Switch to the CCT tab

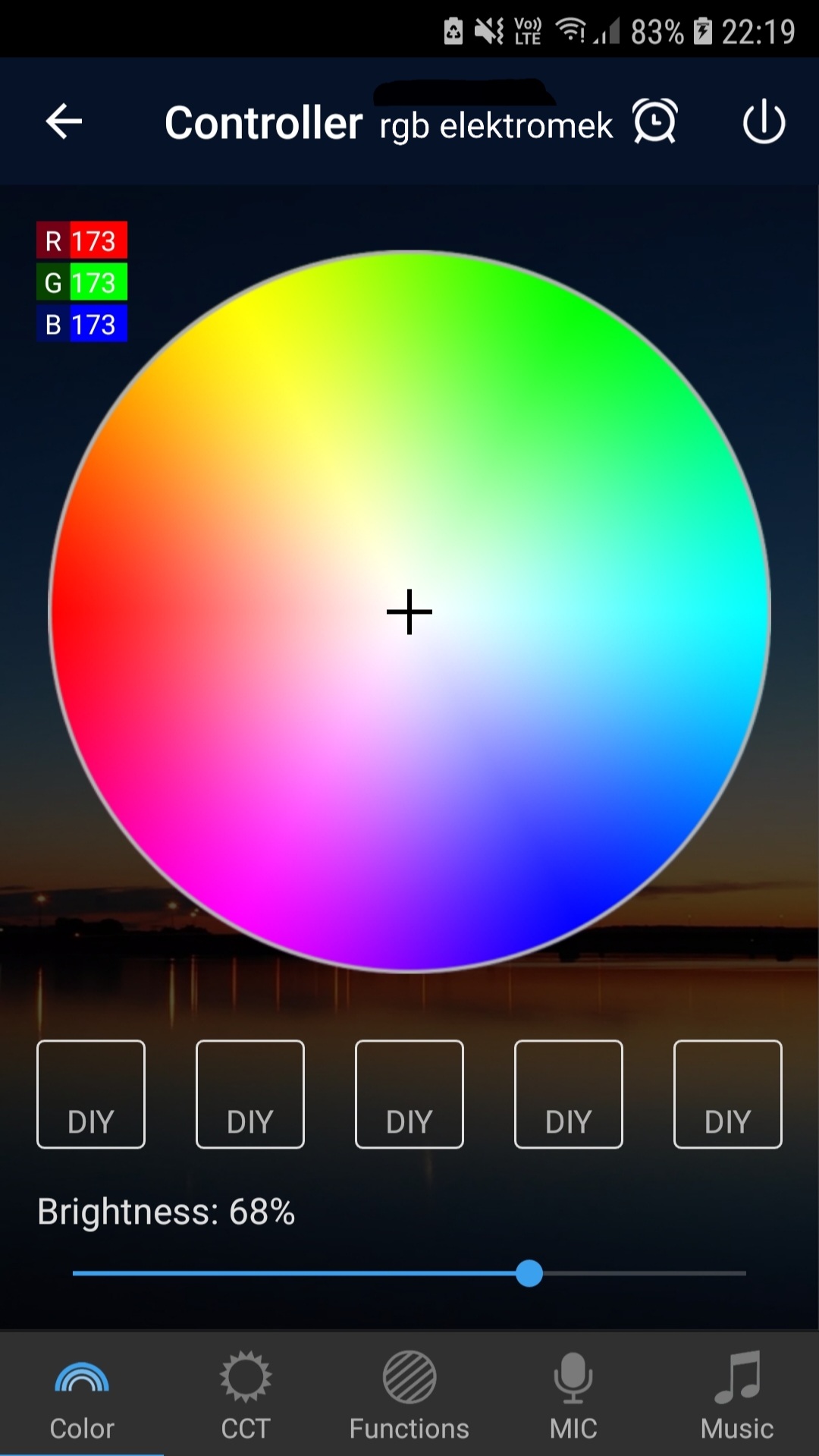pyautogui.click(x=245, y=1395)
